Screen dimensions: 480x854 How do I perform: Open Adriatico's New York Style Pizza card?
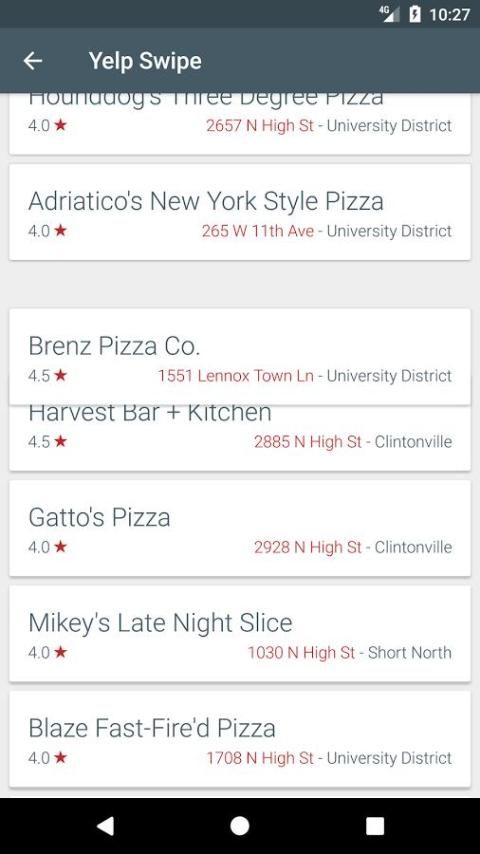coord(240,212)
